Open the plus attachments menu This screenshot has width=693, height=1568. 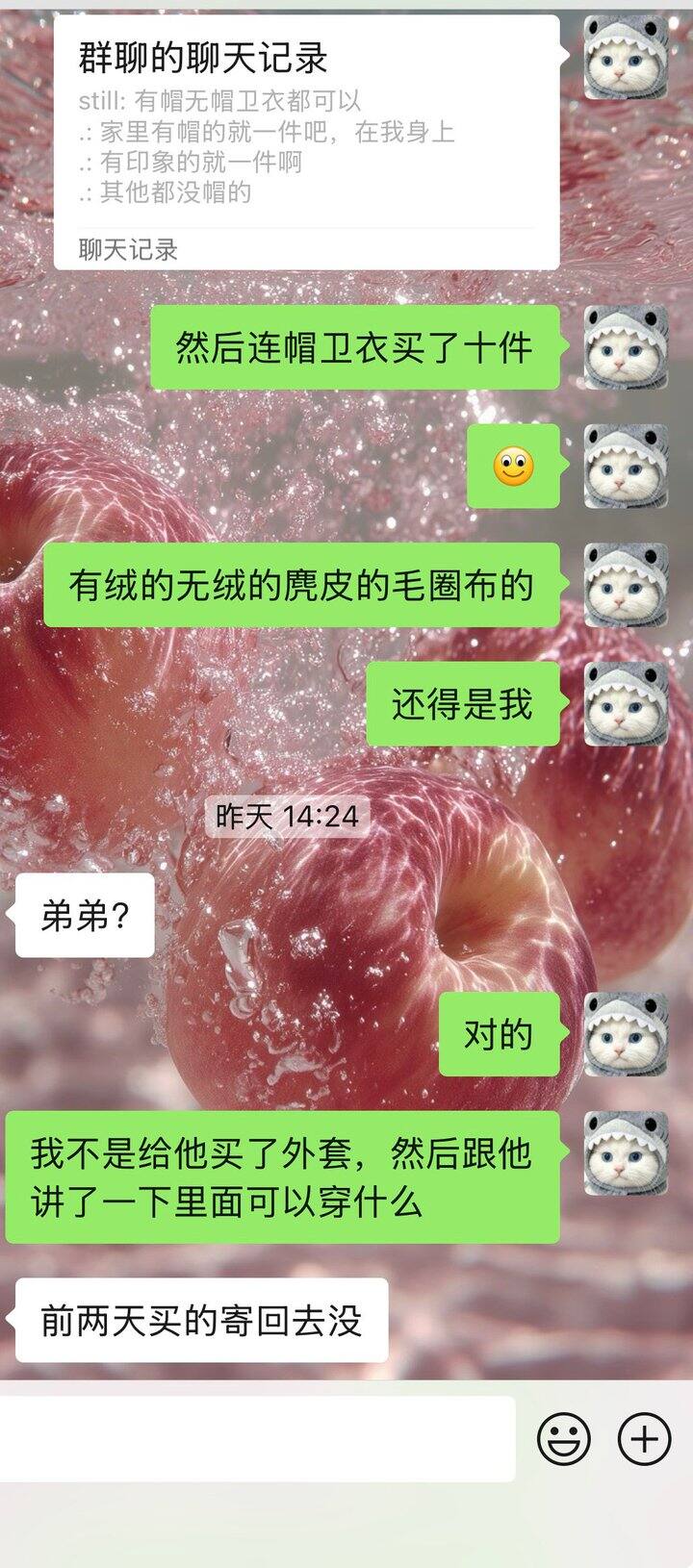pyautogui.click(x=644, y=1439)
